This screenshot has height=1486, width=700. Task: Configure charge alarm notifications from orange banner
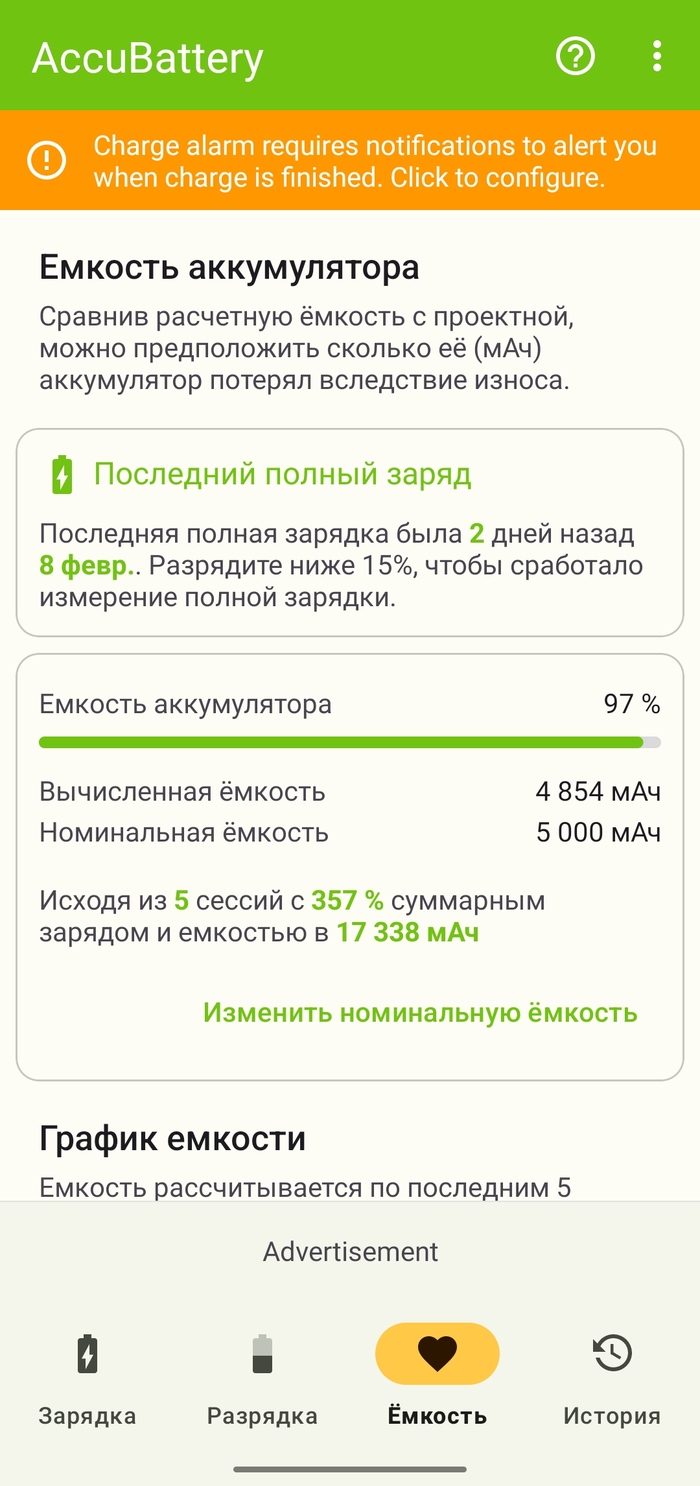[x=350, y=161]
